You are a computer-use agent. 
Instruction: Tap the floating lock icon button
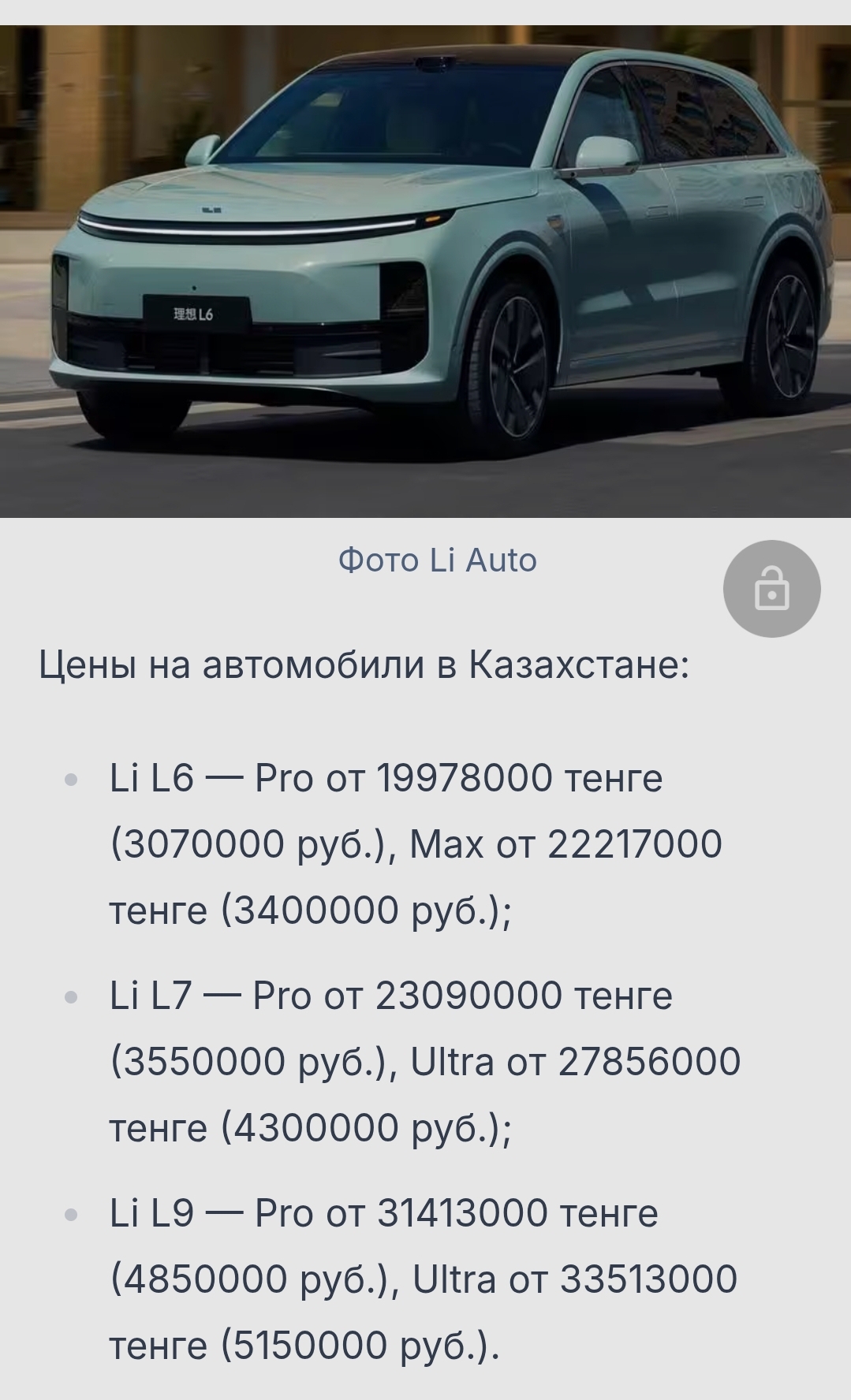(771, 589)
